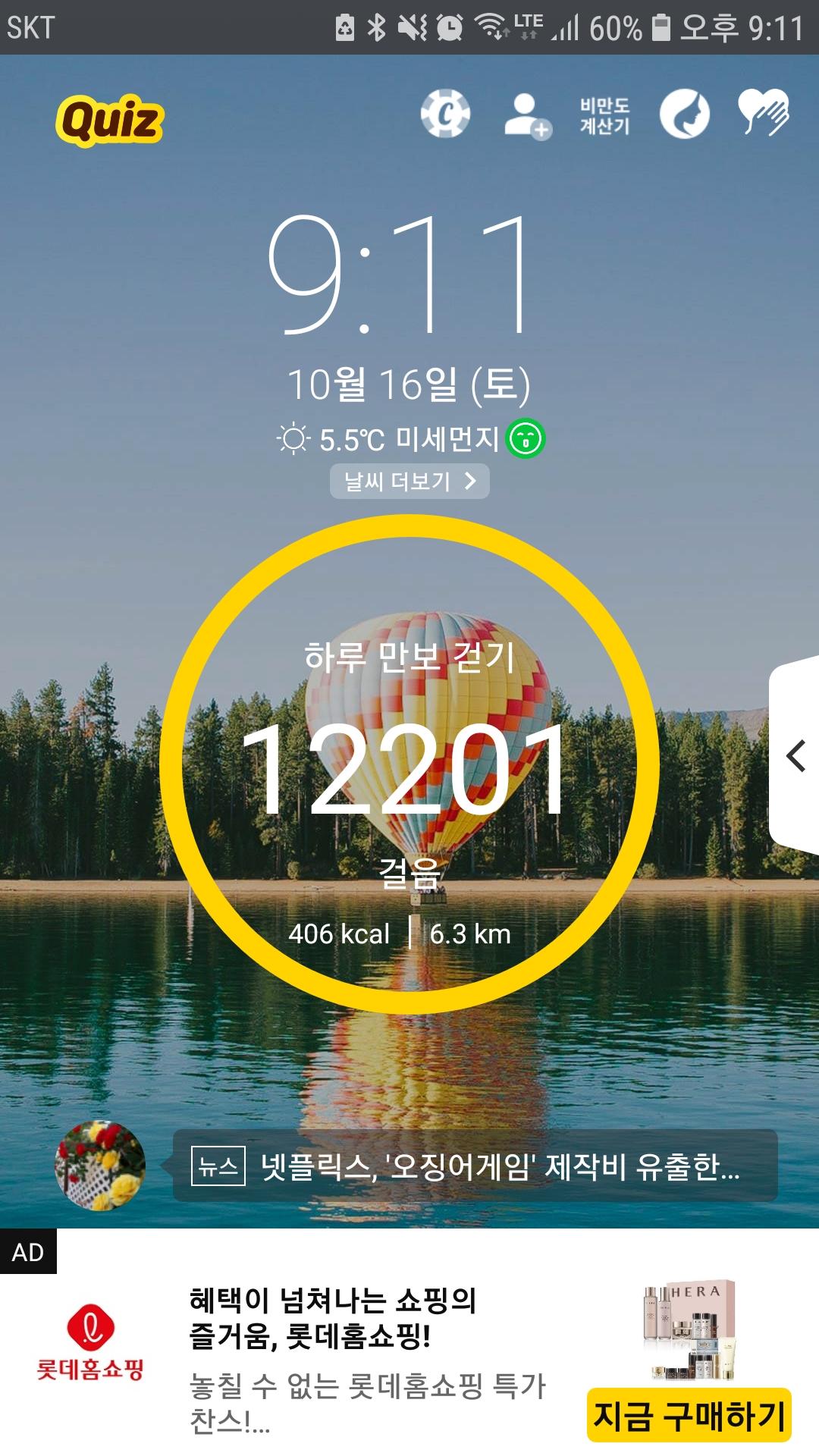
Task: Open the cash coin icon
Action: (x=446, y=115)
